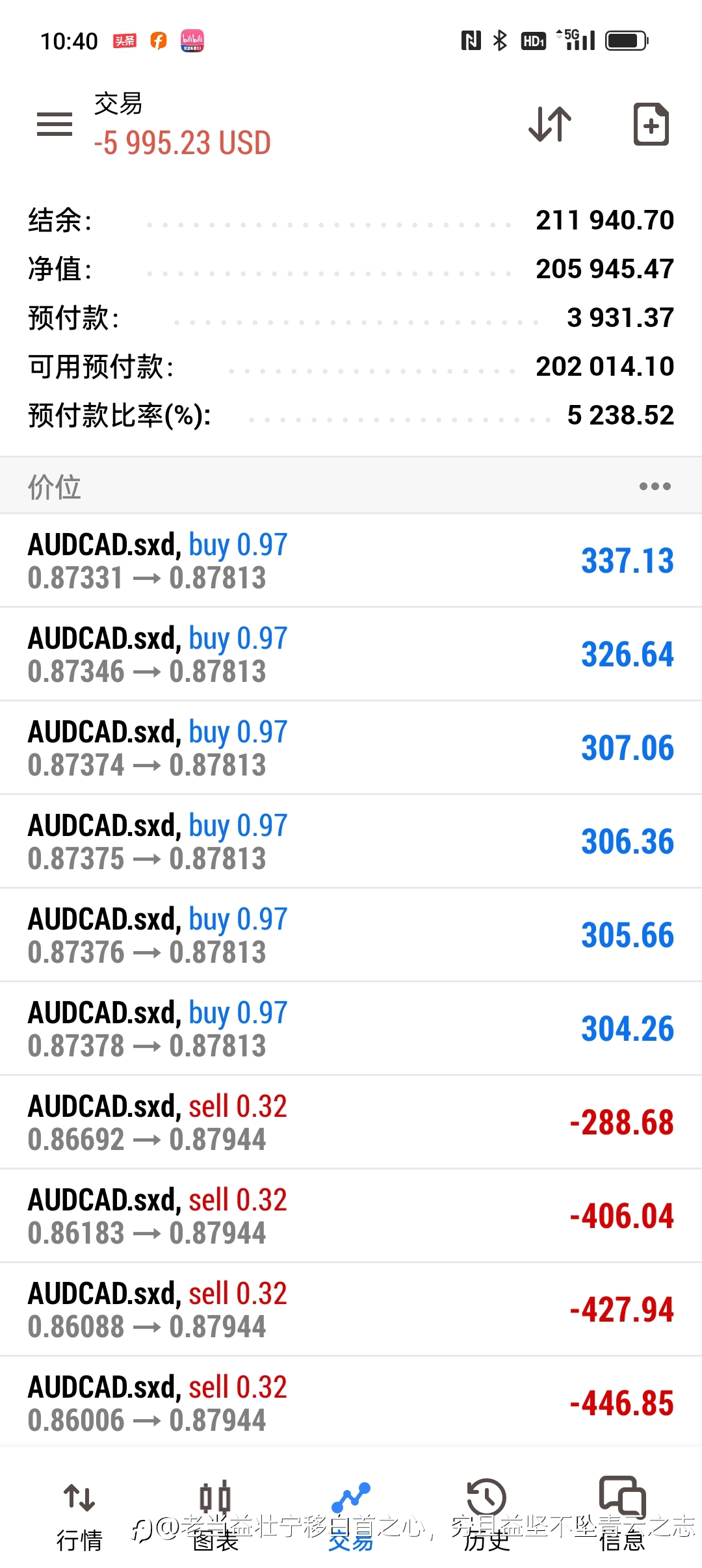This screenshot has height=1568, width=702.
Task: Open the sell position with loss -288.68
Action: [351, 1122]
